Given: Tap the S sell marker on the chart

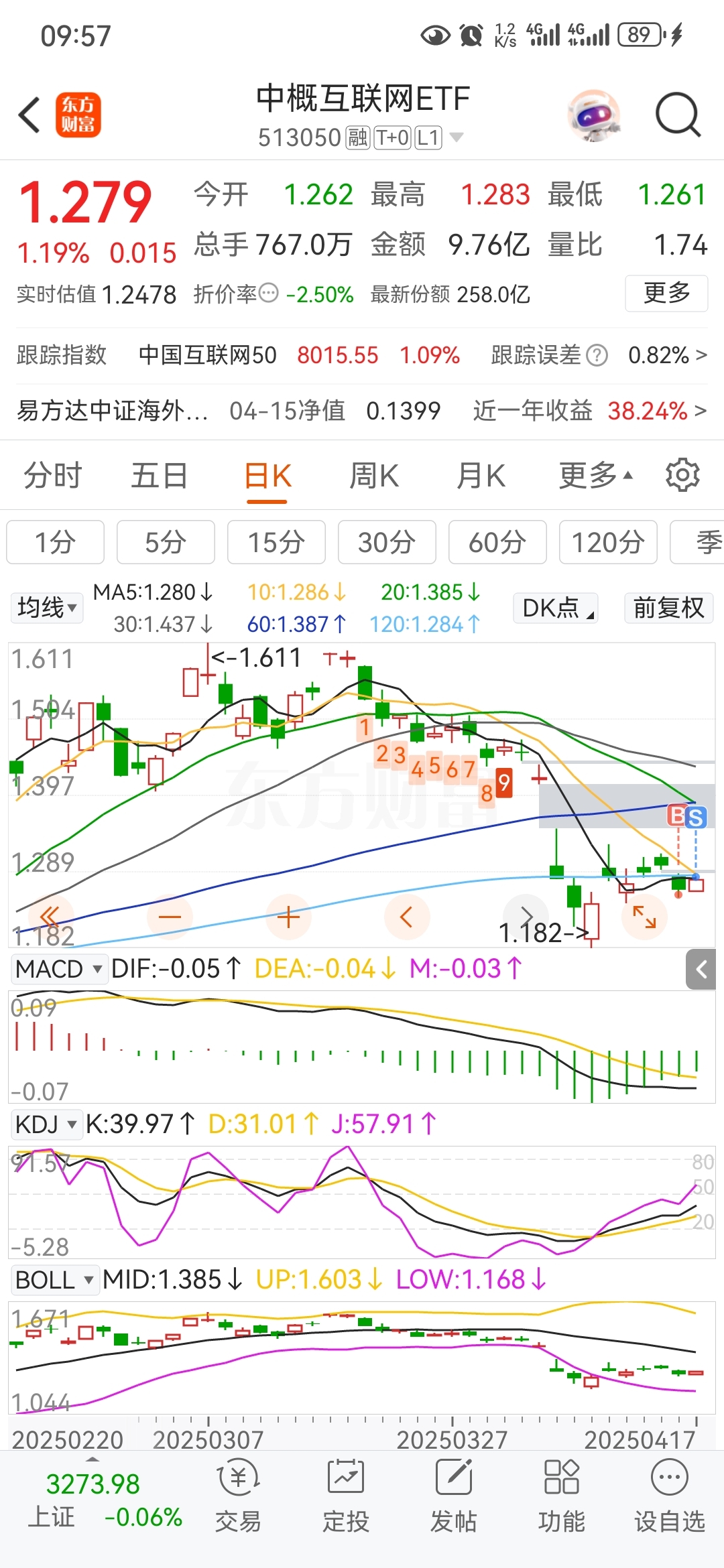Looking at the screenshot, I should click(x=697, y=818).
